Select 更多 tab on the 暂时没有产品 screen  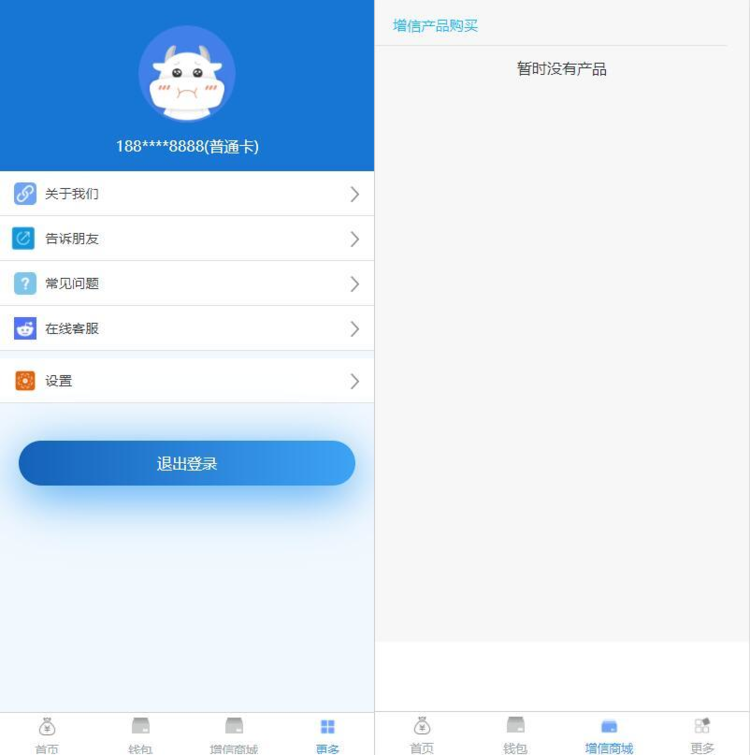pyautogui.click(x=702, y=734)
